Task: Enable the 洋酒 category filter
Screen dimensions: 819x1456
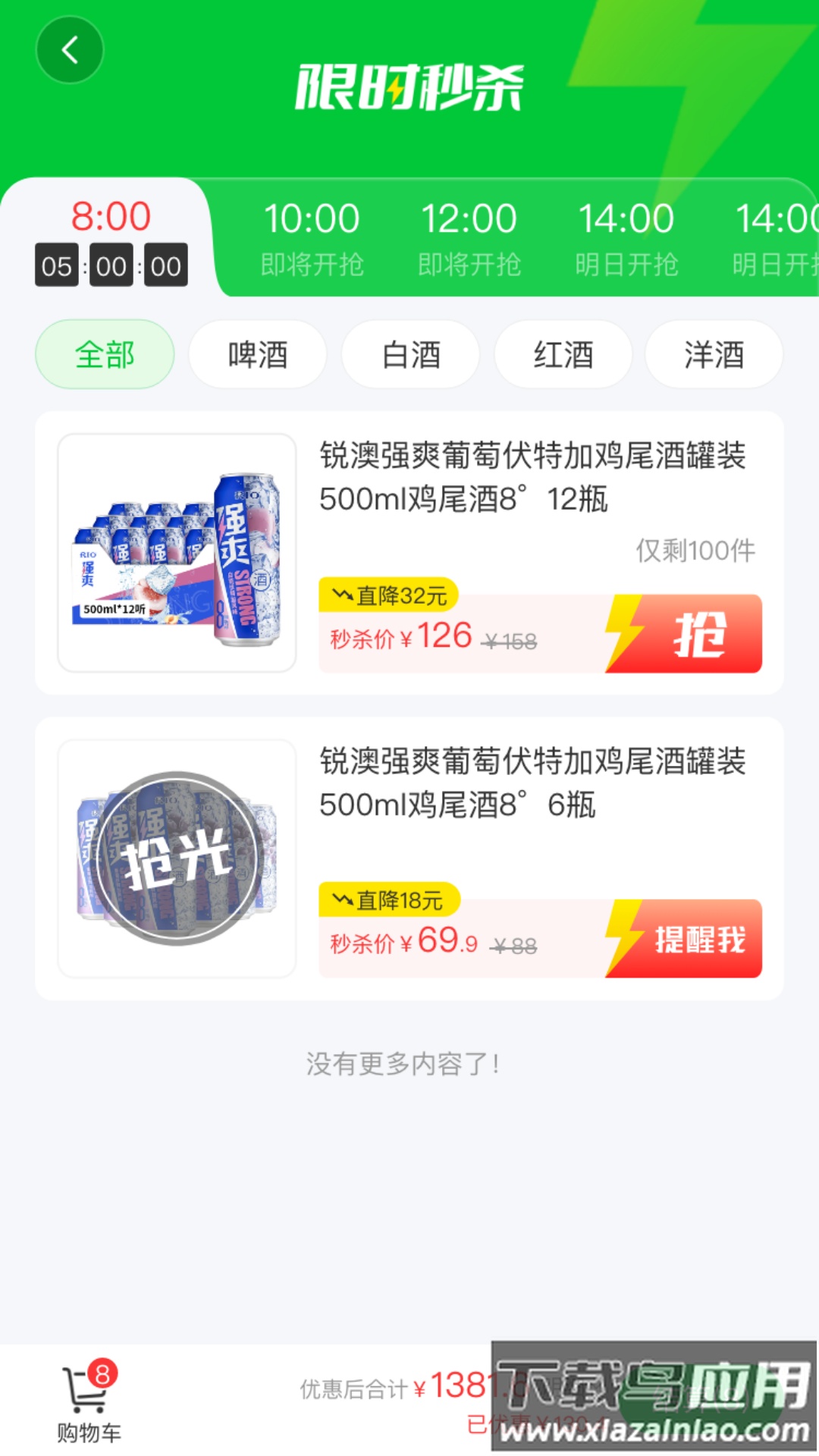Action: tap(714, 354)
